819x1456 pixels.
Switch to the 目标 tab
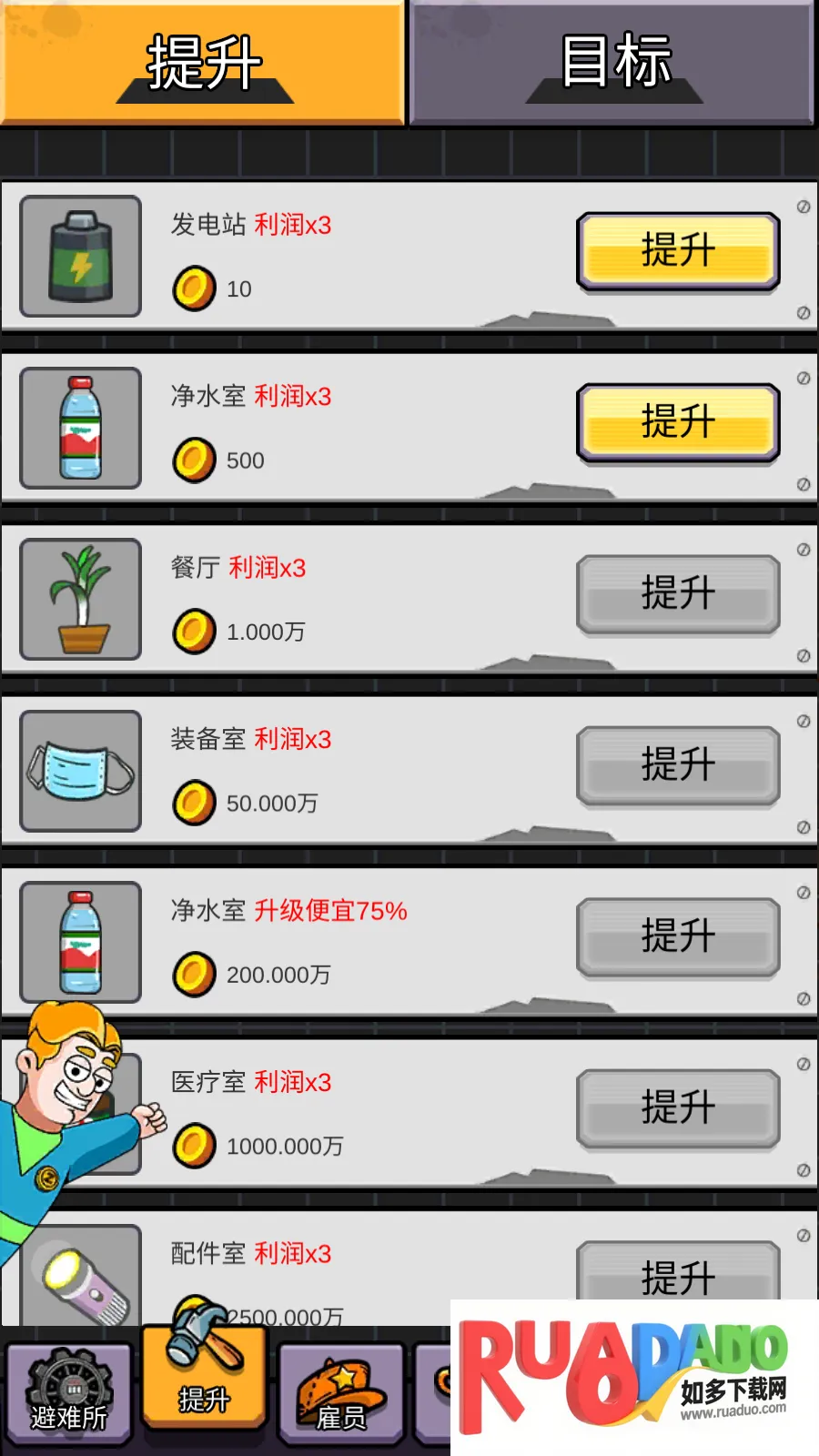(612, 62)
